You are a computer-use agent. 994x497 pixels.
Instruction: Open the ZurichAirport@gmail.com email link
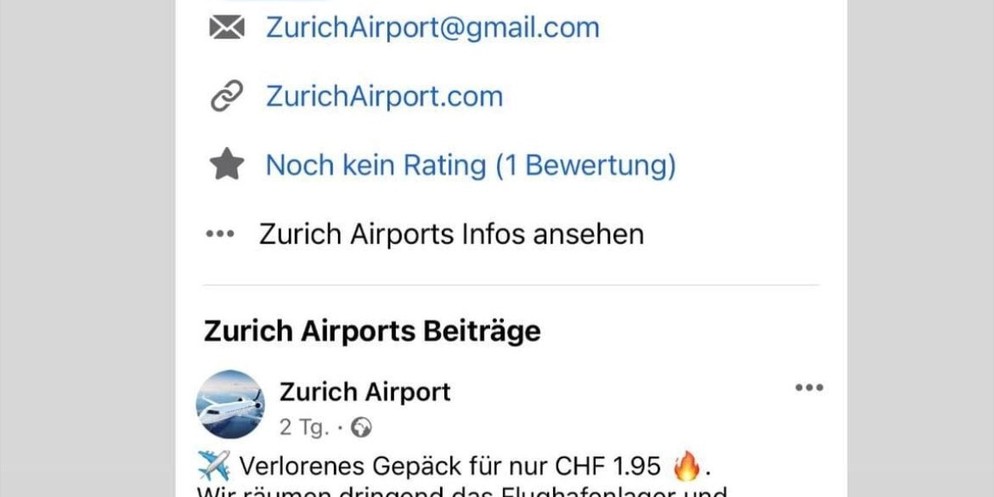432,27
